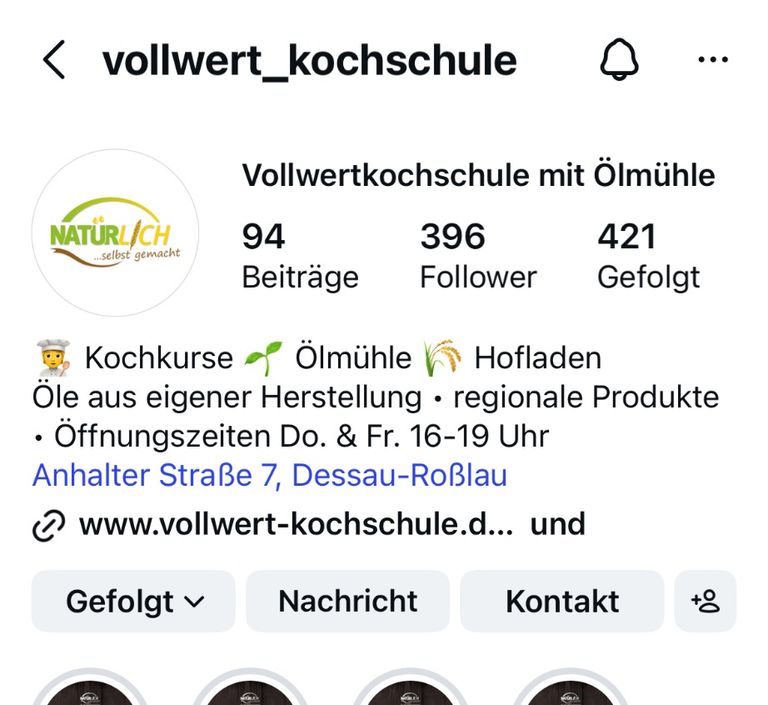View the 421 Gefolgt list

(648, 255)
